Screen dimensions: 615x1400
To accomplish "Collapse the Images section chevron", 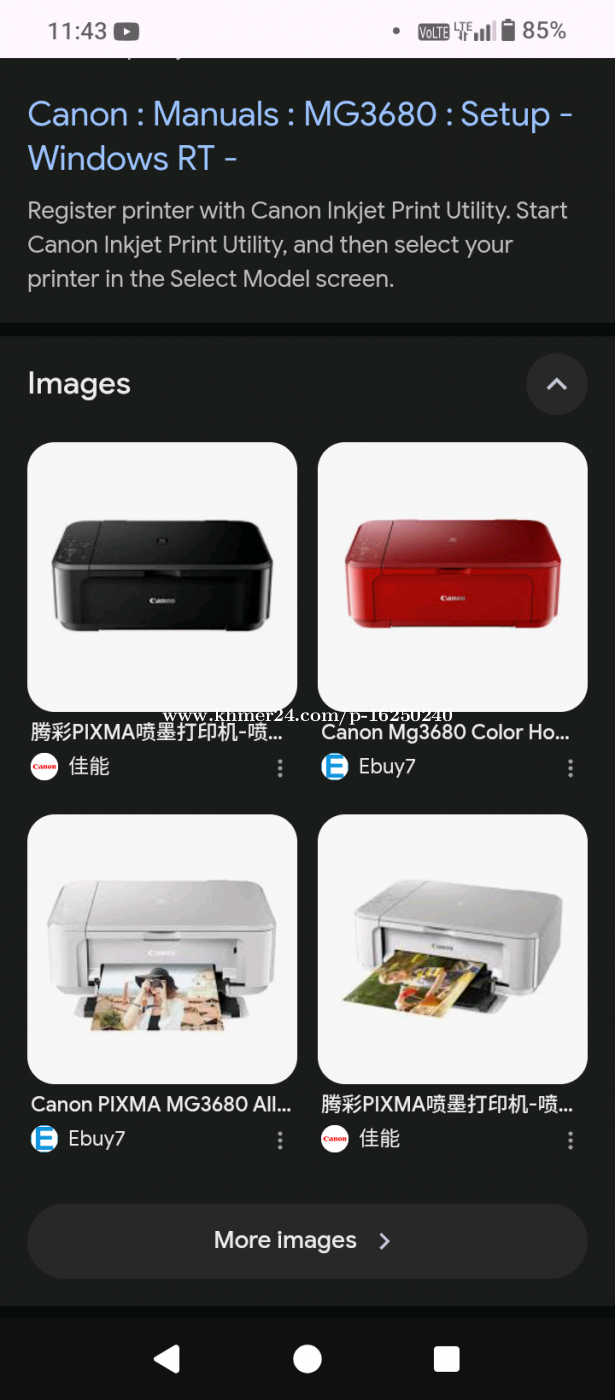I will pyautogui.click(x=556, y=384).
